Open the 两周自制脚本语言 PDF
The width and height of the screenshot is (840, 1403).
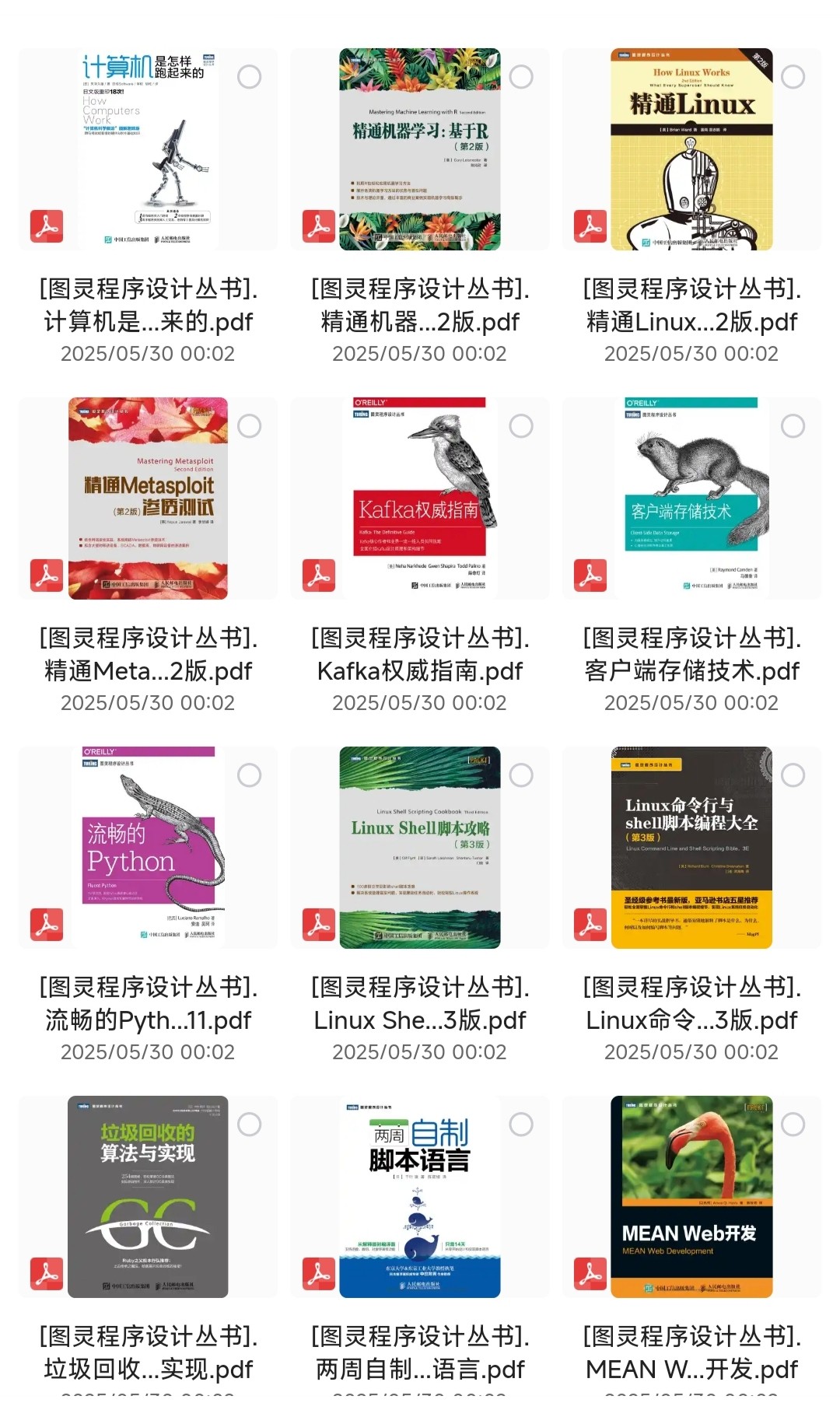coord(419,1197)
